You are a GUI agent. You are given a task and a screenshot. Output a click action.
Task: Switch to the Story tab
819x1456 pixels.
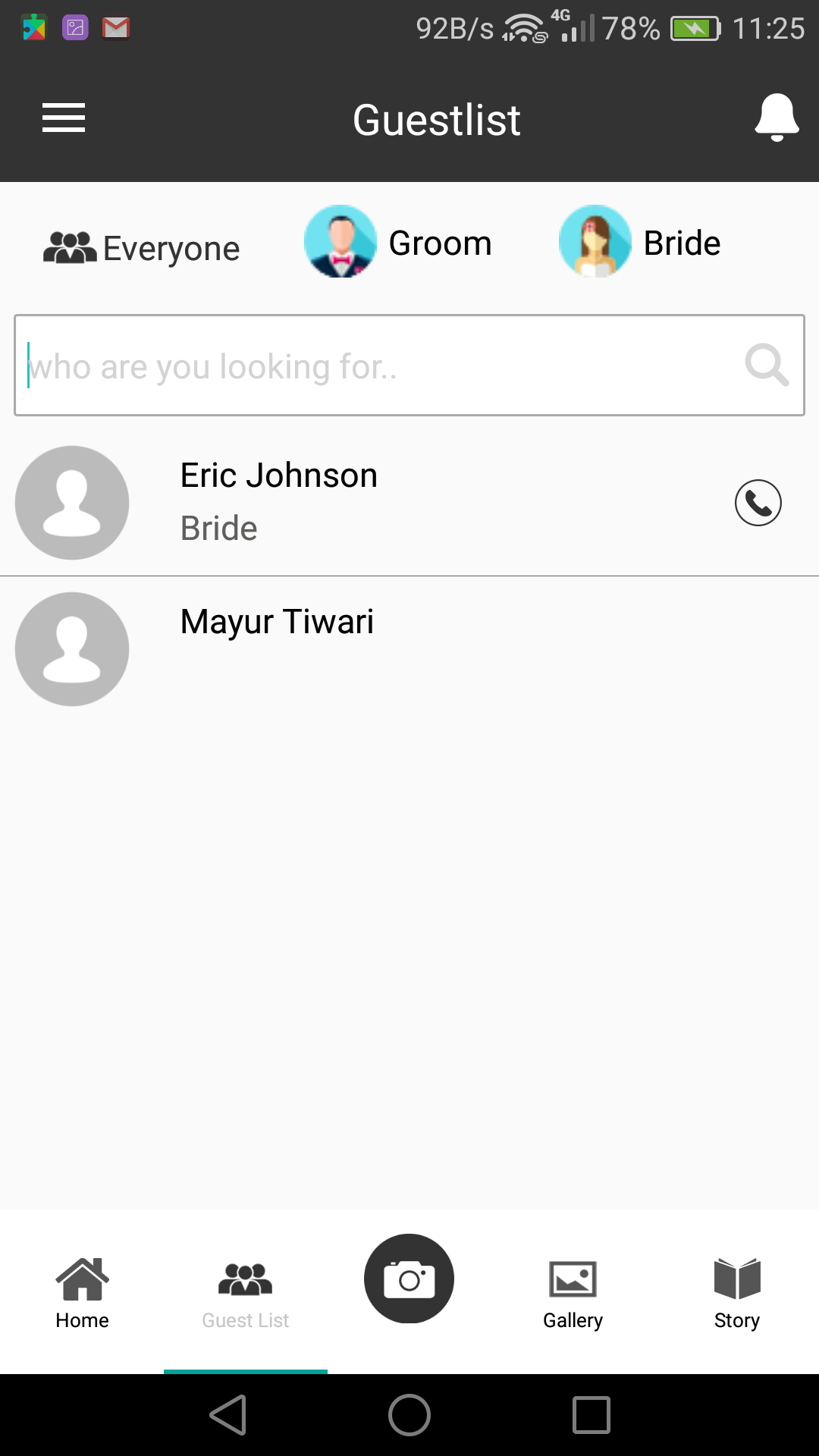click(737, 1293)
